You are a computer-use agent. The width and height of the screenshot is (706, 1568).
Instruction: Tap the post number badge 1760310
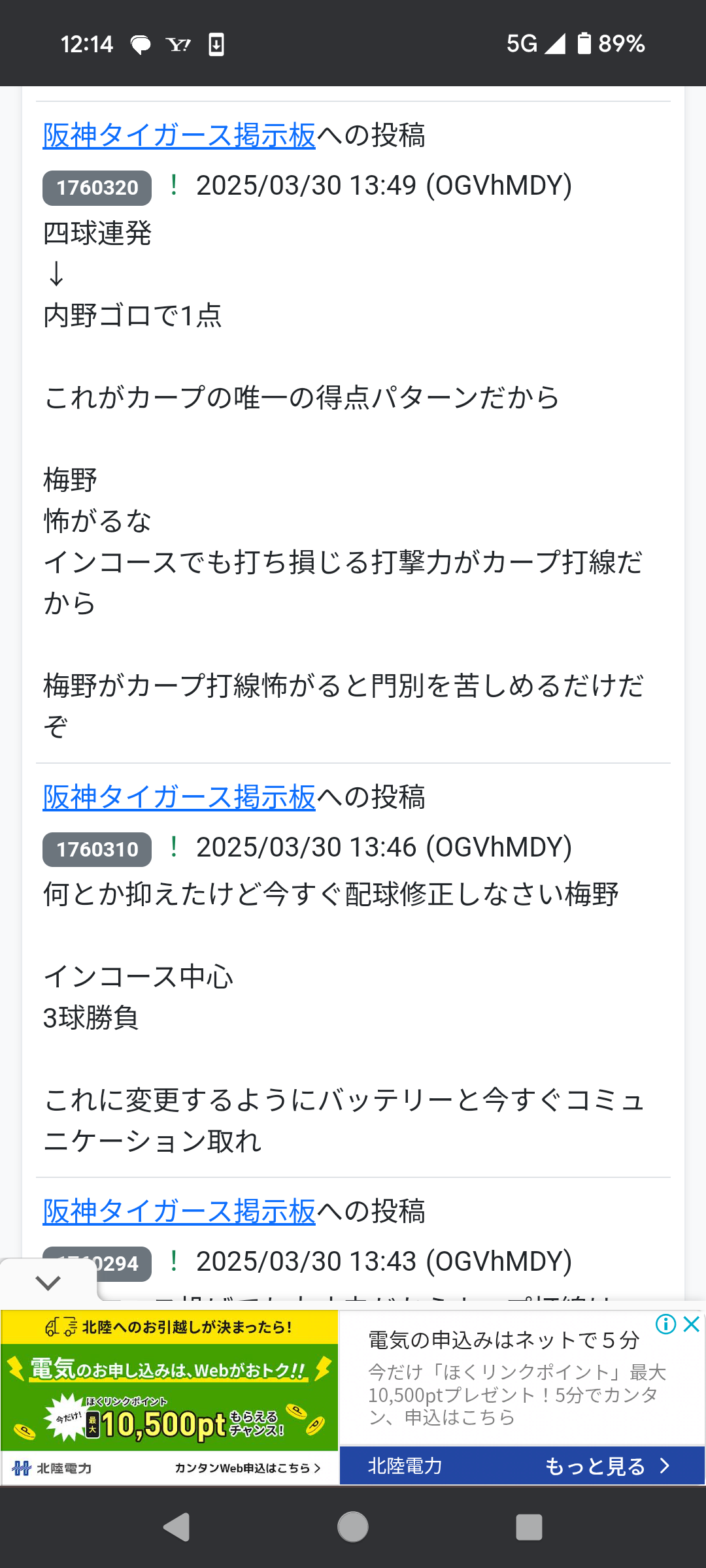[97, 849]
